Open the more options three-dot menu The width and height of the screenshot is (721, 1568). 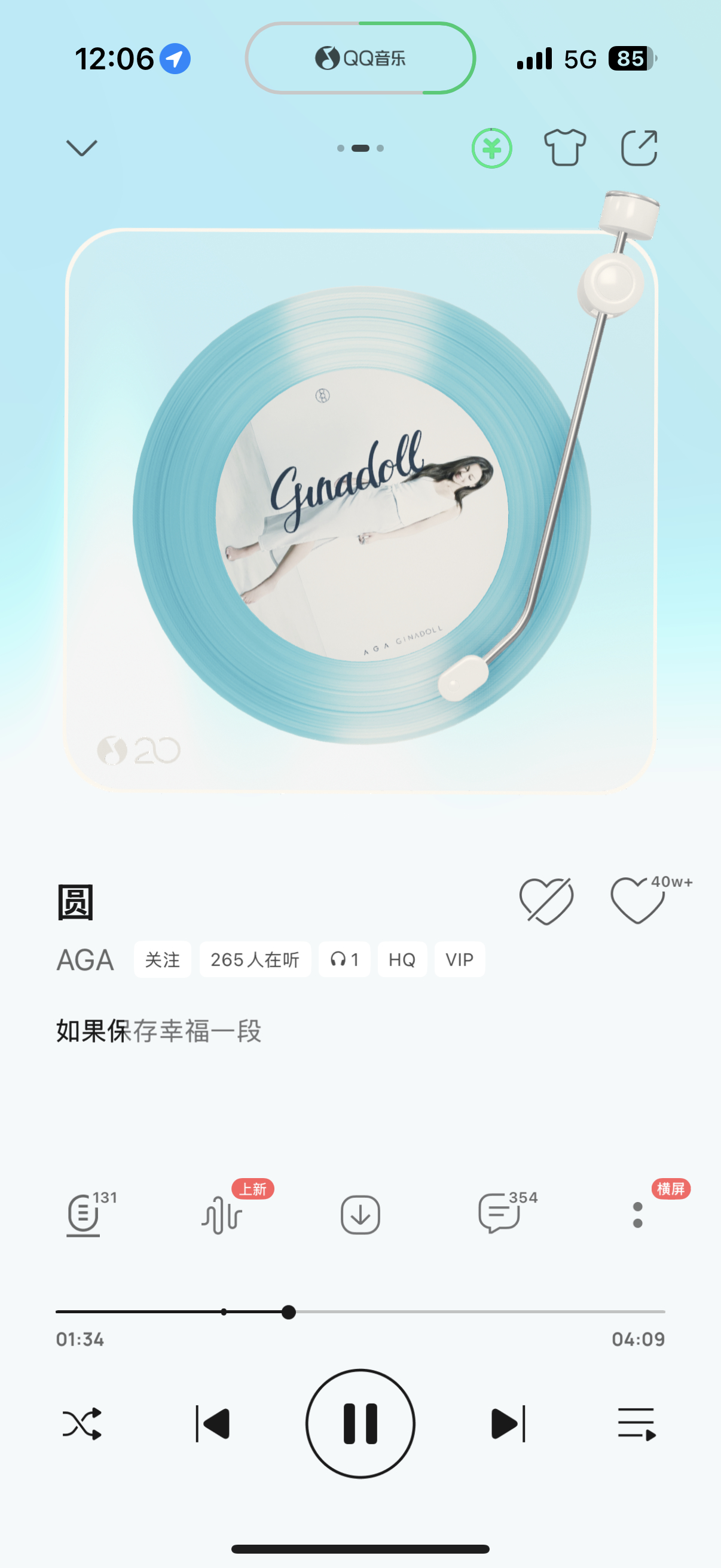(x=637, y=1215)
